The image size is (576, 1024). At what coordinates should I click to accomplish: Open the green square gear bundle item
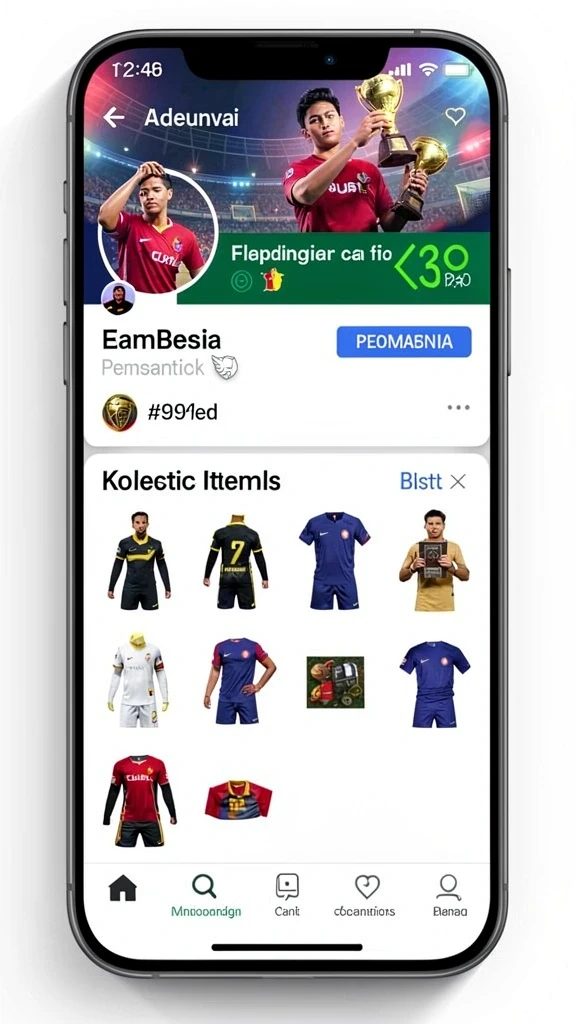[x=335, y=682]
